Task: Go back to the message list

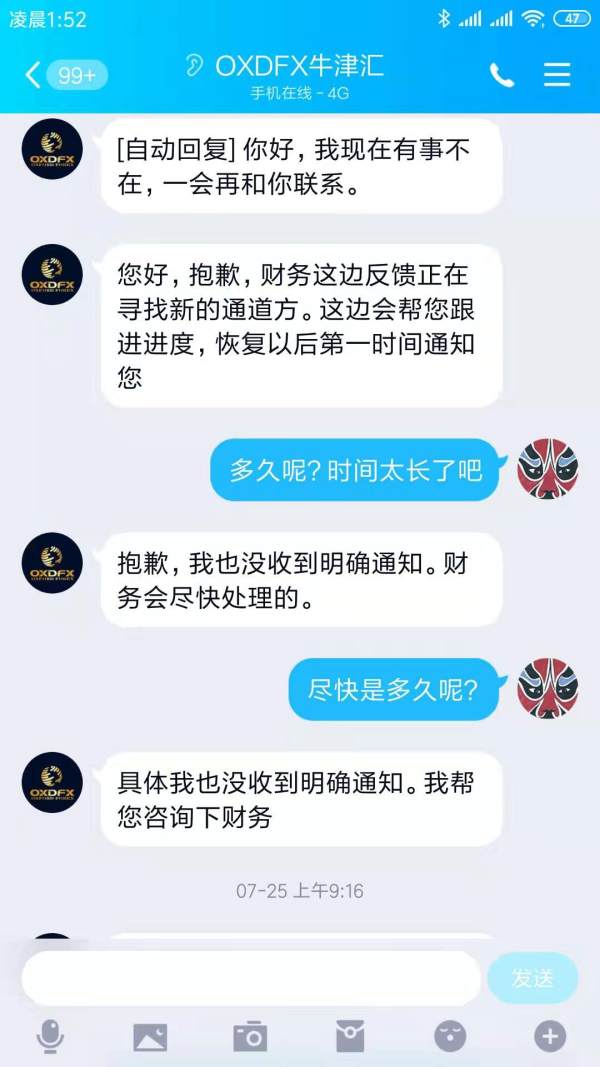Action: [x=35, y=75]
